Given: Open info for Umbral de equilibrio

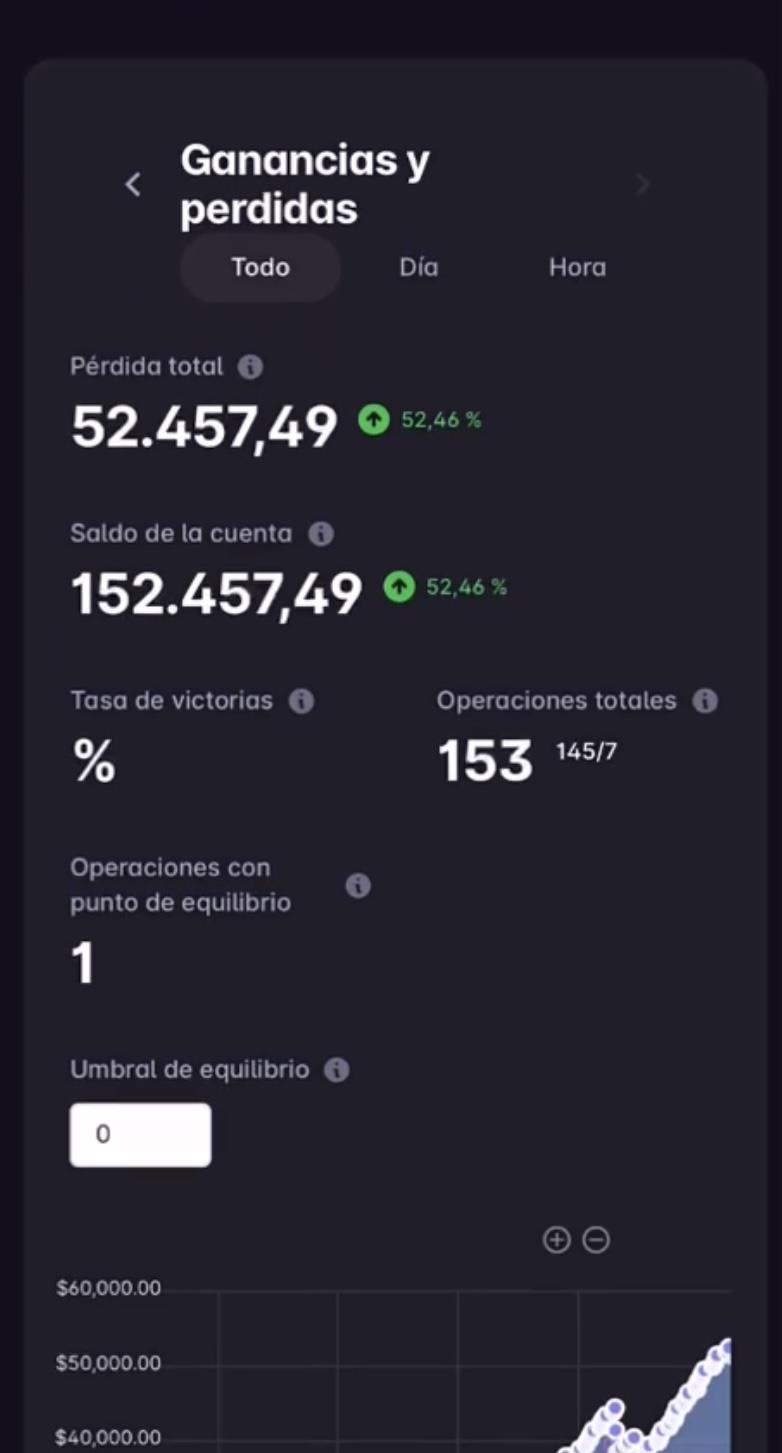Looking at the screenshot, I should pyautogui.click(x=337, y=1070).
